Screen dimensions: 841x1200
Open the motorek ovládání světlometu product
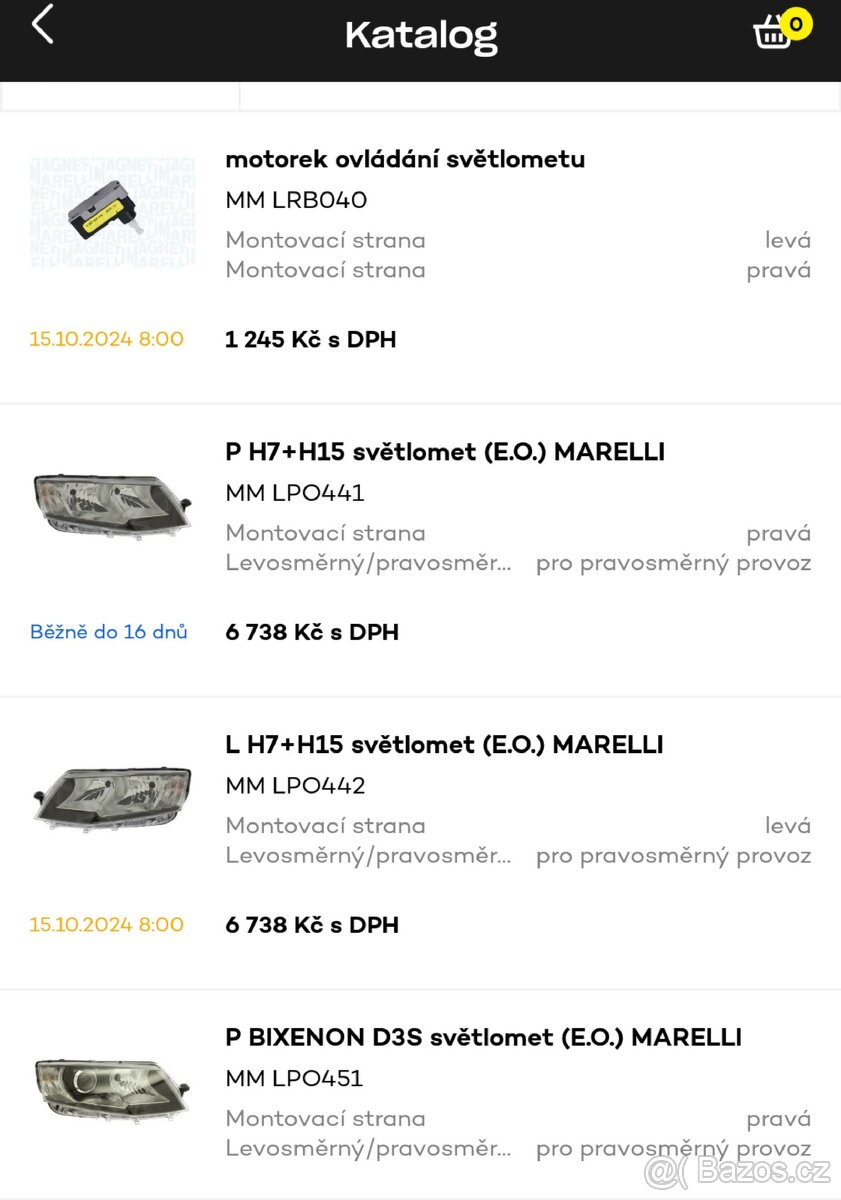tap(405, 160)
